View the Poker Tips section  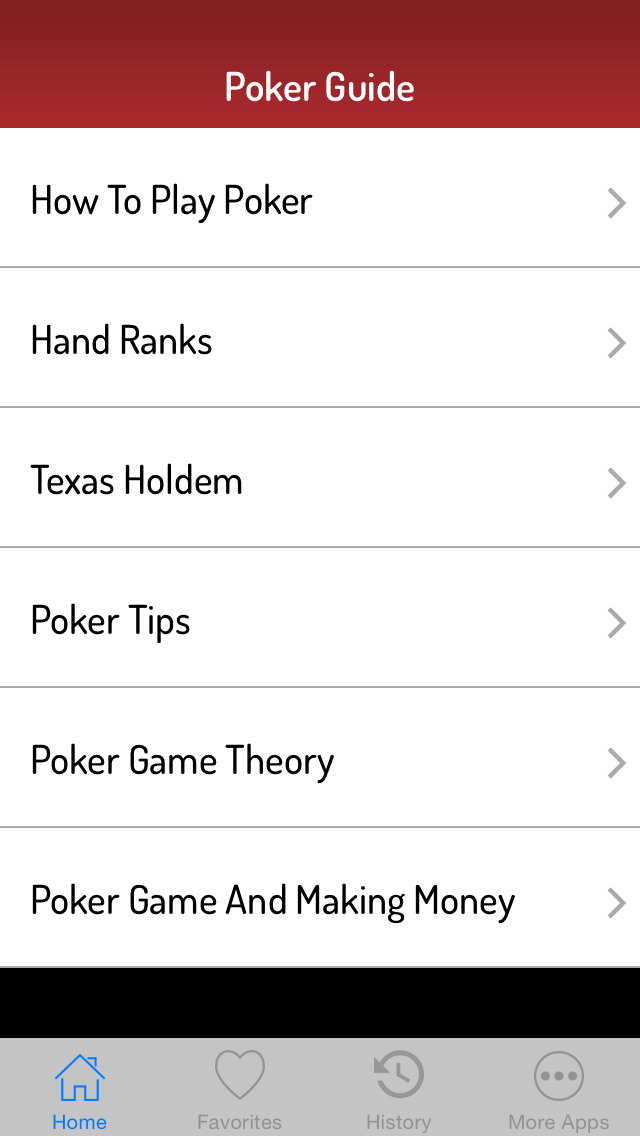click(320, 620)
